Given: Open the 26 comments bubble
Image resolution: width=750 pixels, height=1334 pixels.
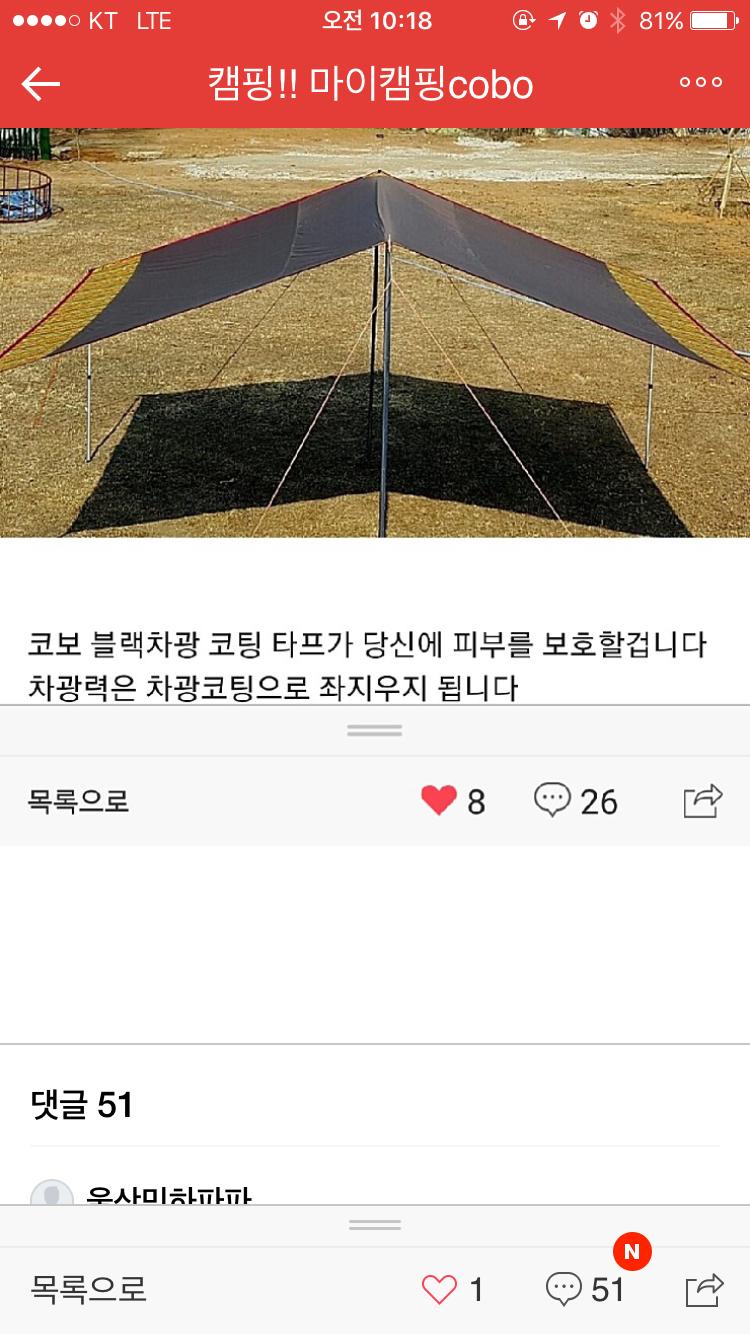Looking at the screenshot, I should [x=552, y=800].
